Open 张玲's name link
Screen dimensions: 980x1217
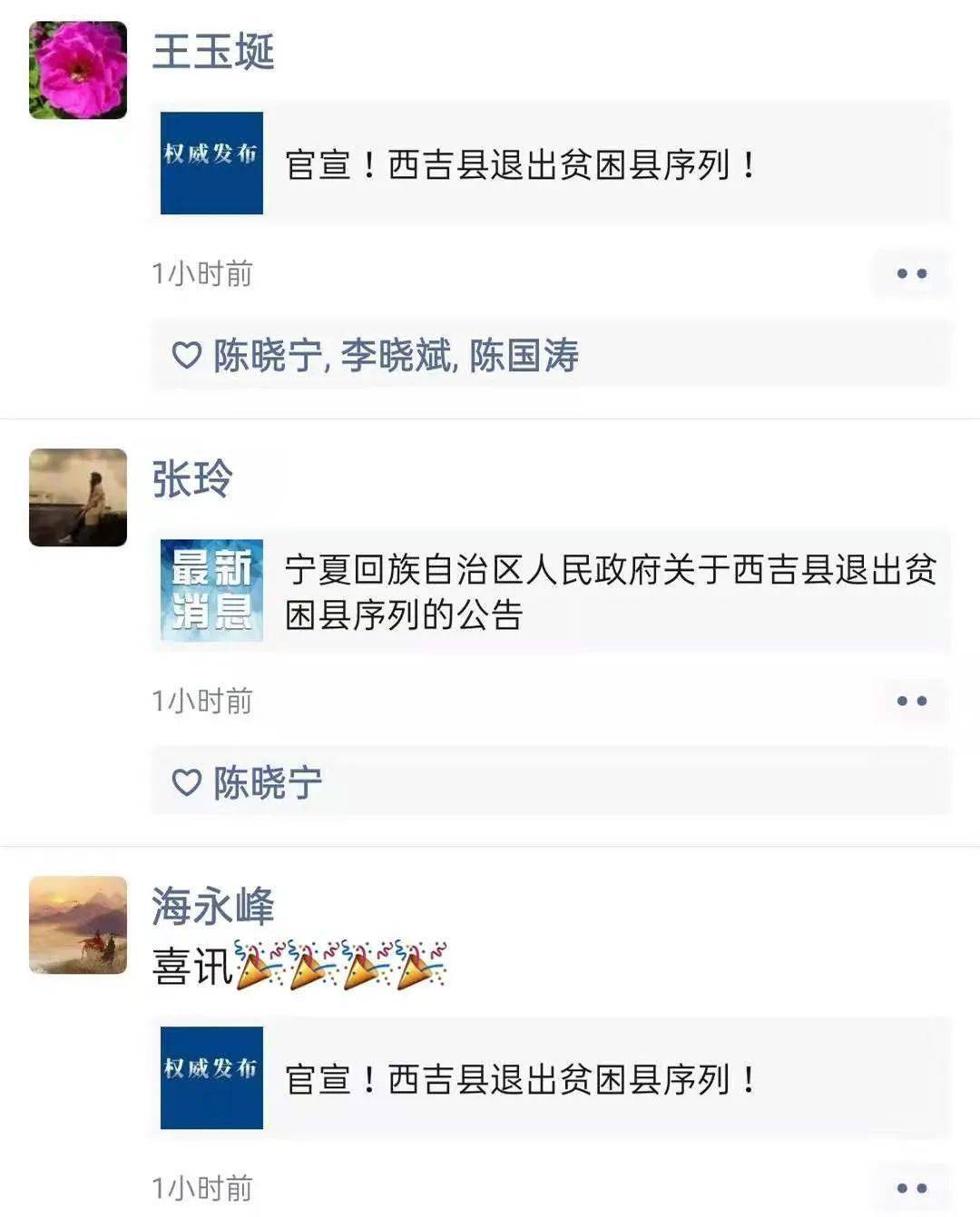[x=192, y=479]
